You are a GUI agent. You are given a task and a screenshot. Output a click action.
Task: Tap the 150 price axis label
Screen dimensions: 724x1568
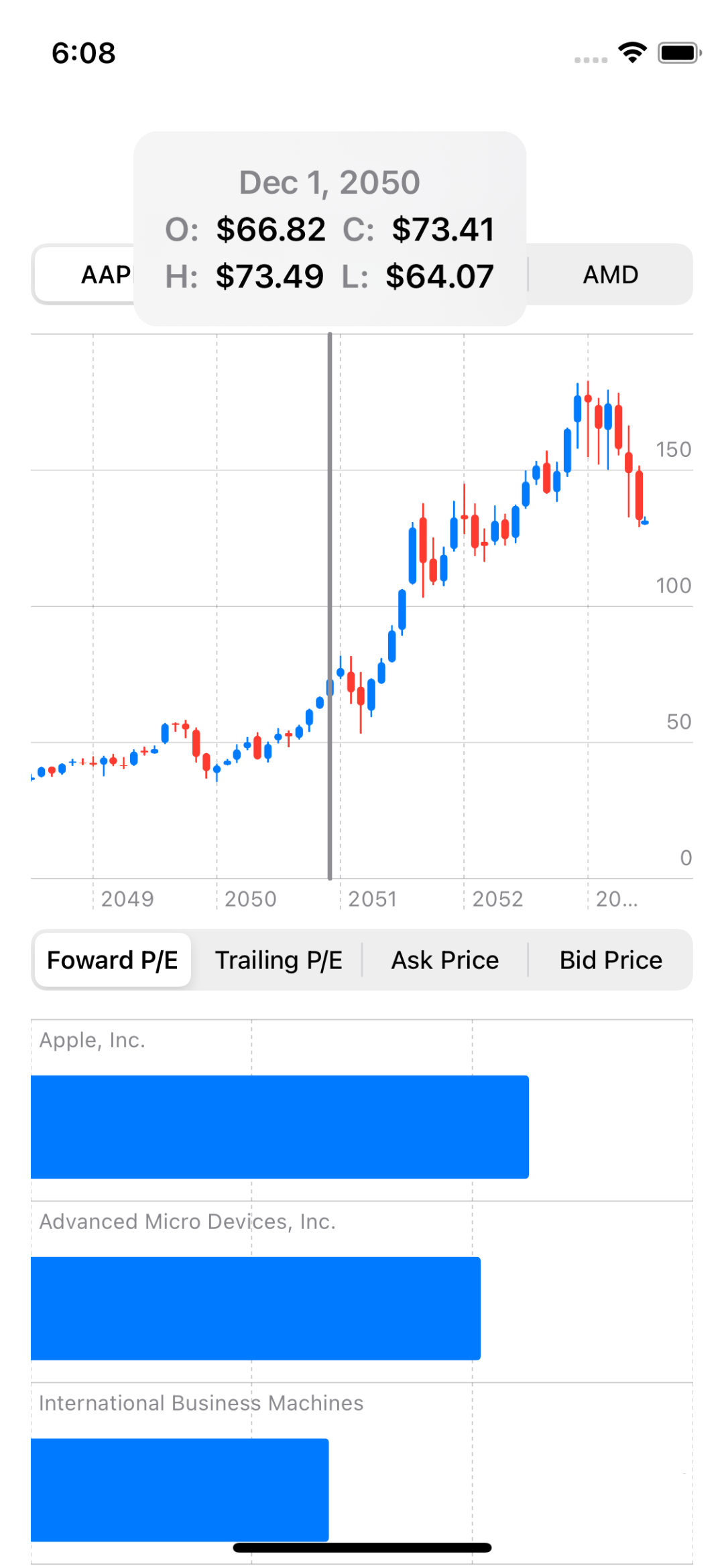(x=673, y=450)
